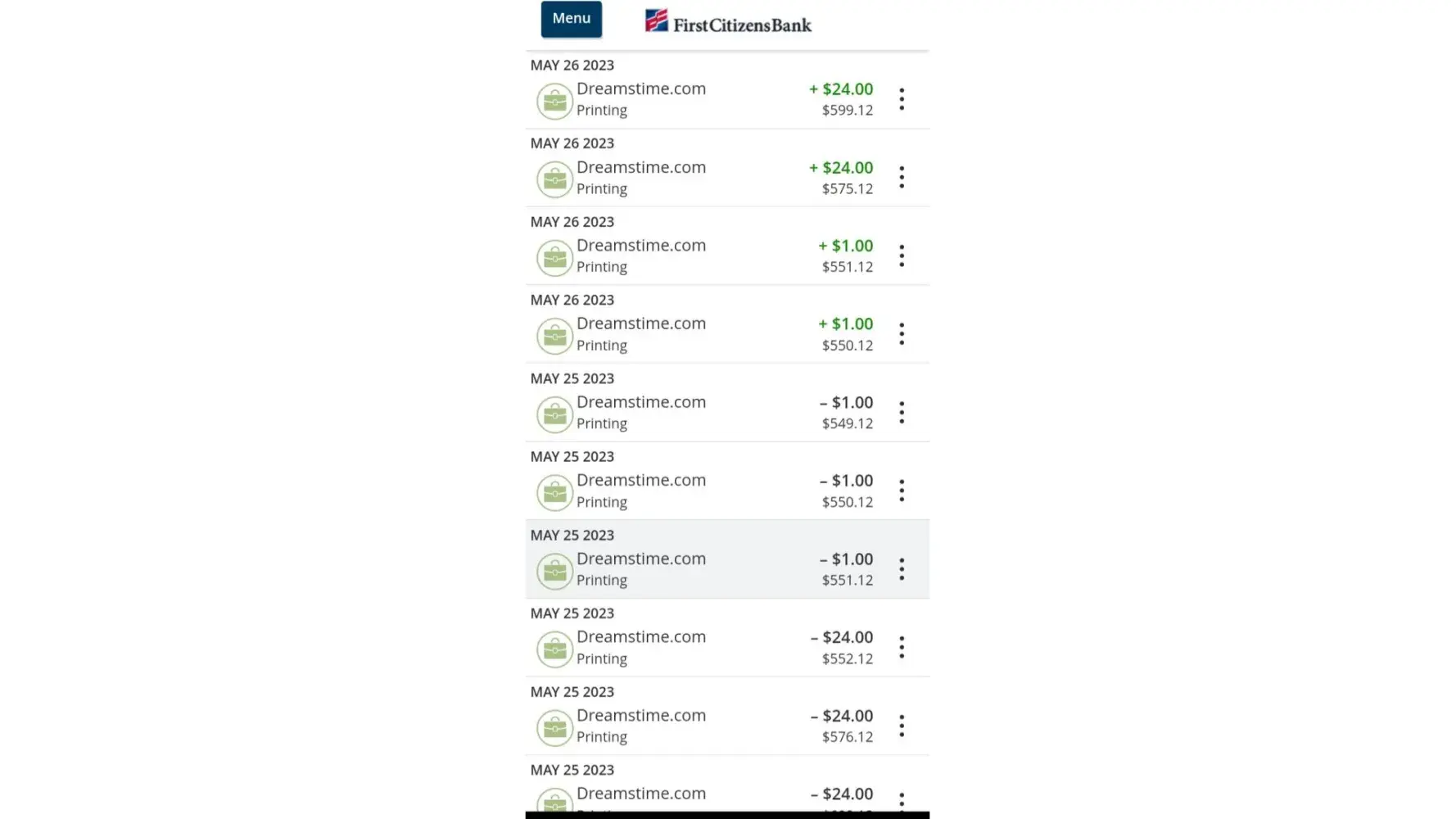Open options for the $552.12 balance transaction
The image size is (1456, 819).
pos(901,648)
